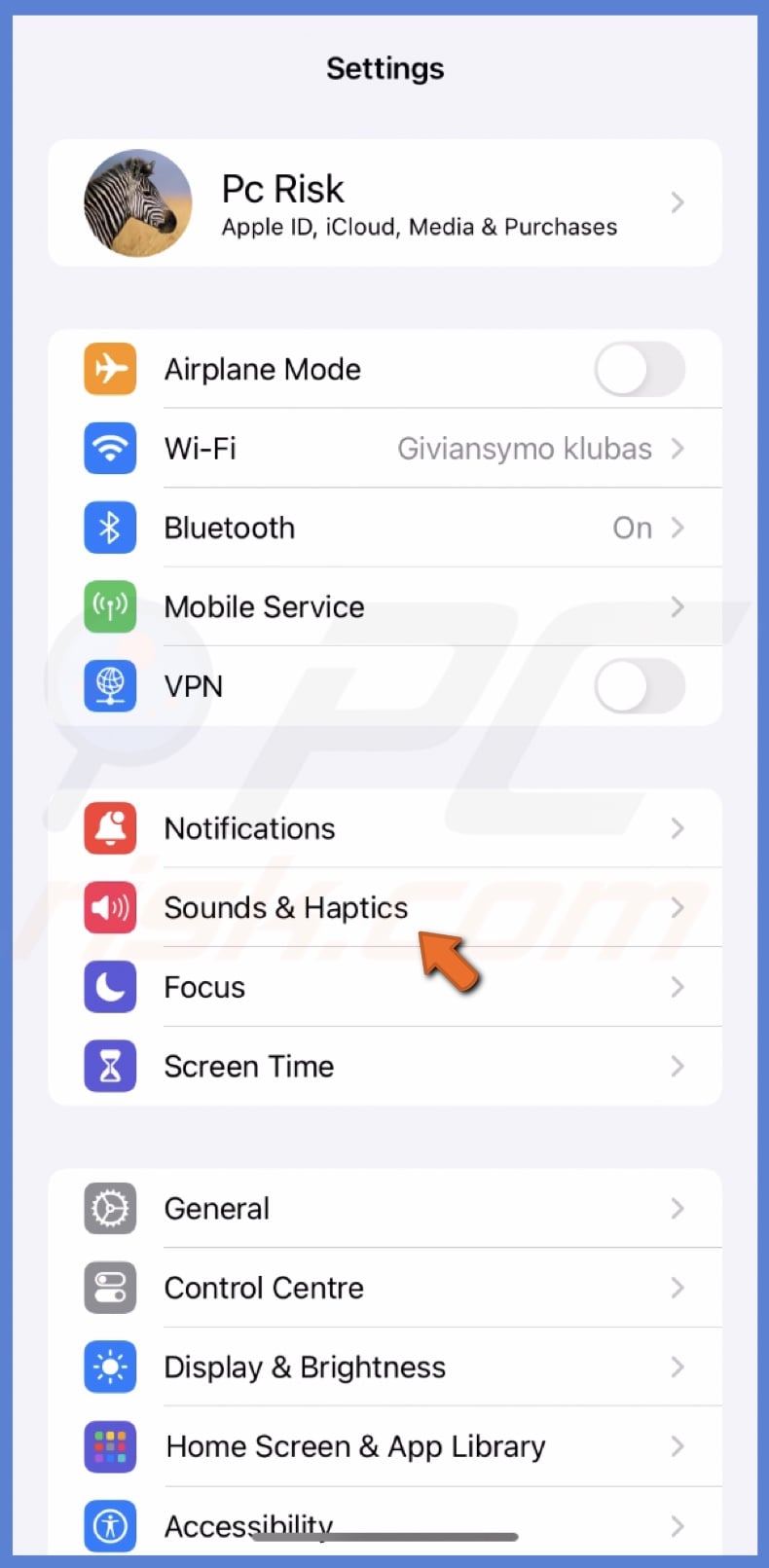Viewport: 769px width, 1568px height.
Task: Toggle the Airplane Mode switch
Action: pyautogui.click(x=639, y=369)
